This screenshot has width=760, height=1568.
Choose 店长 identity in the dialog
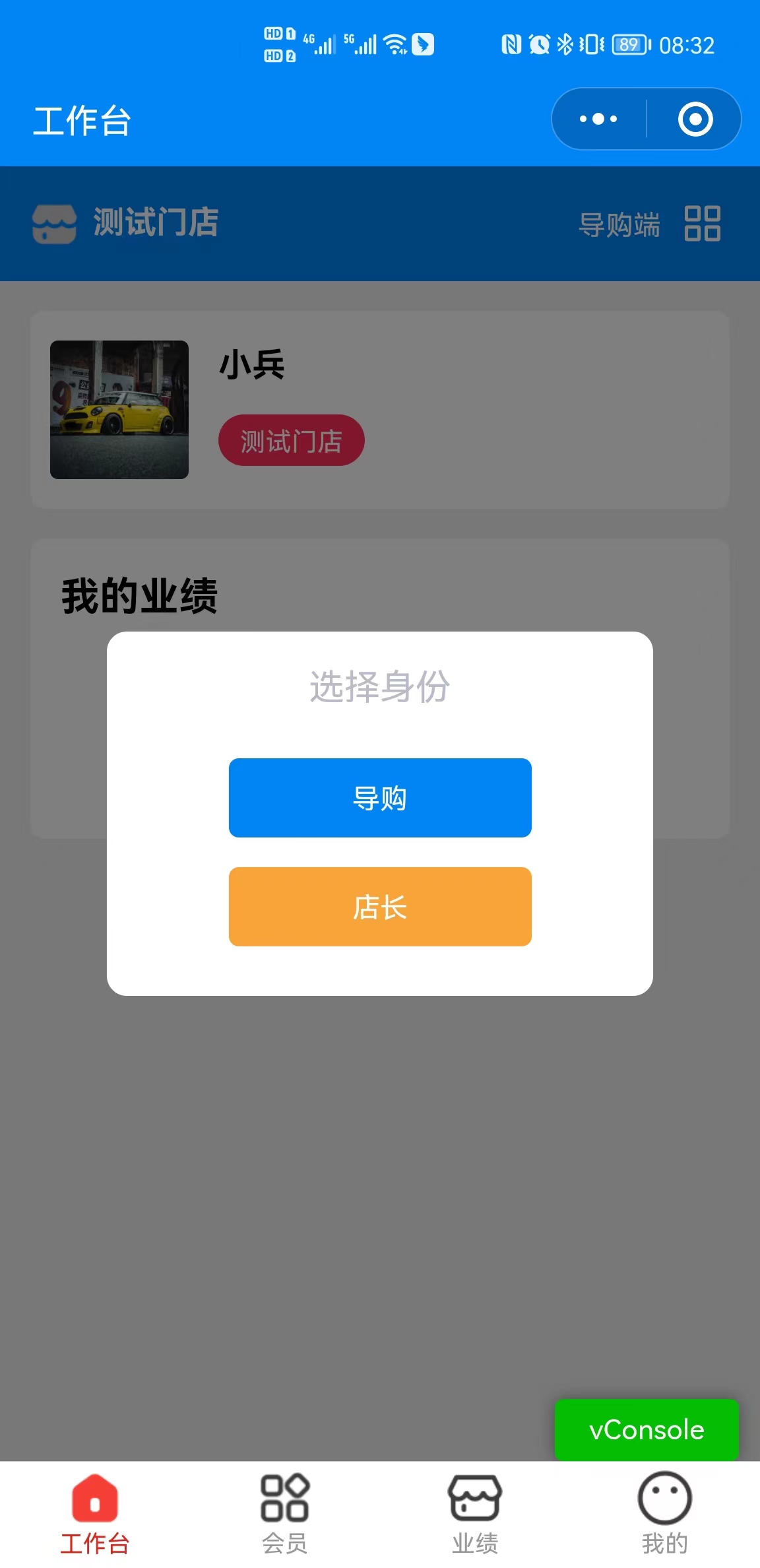point(380,906)
